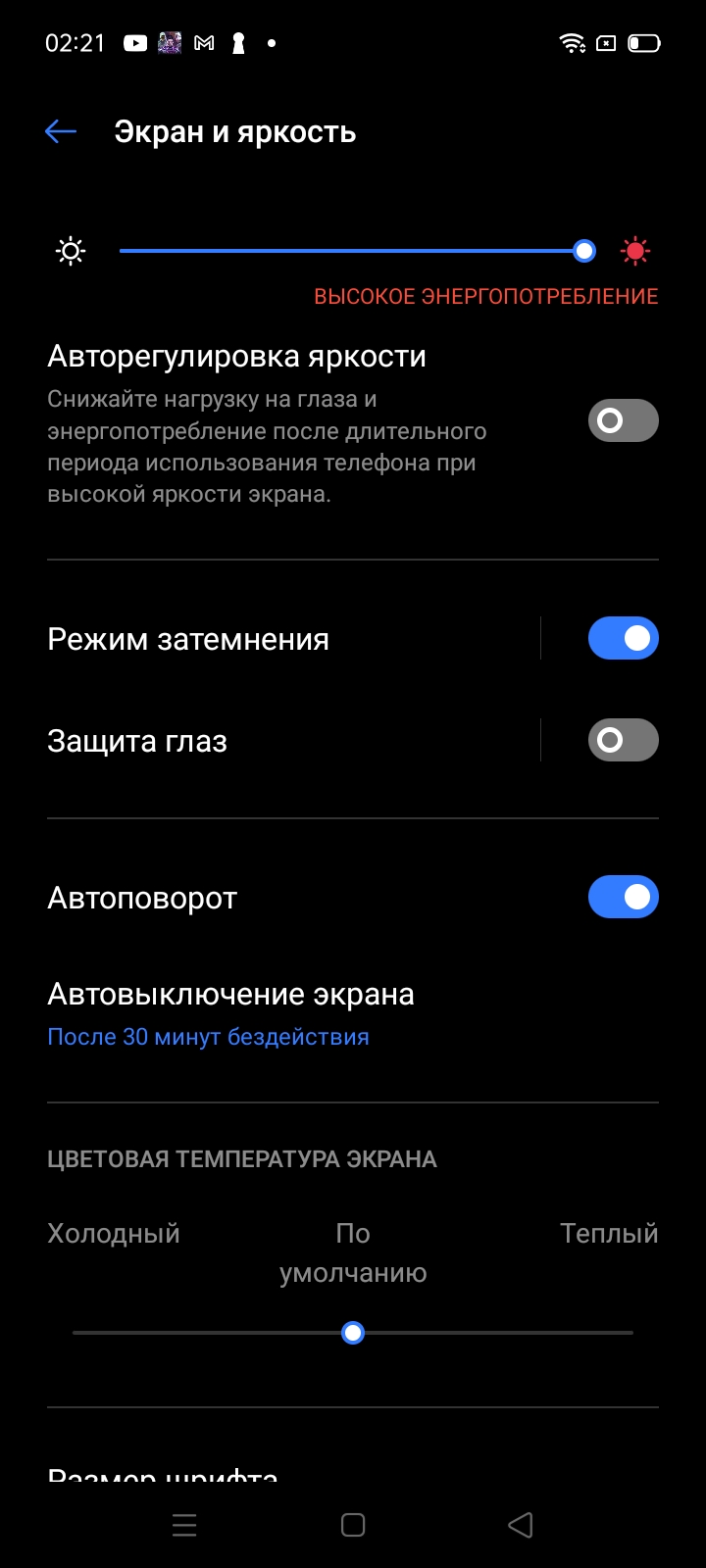Turn off the Режим затемнения switch
Viewport: 706px width, 1568px height.
(623, 639)
